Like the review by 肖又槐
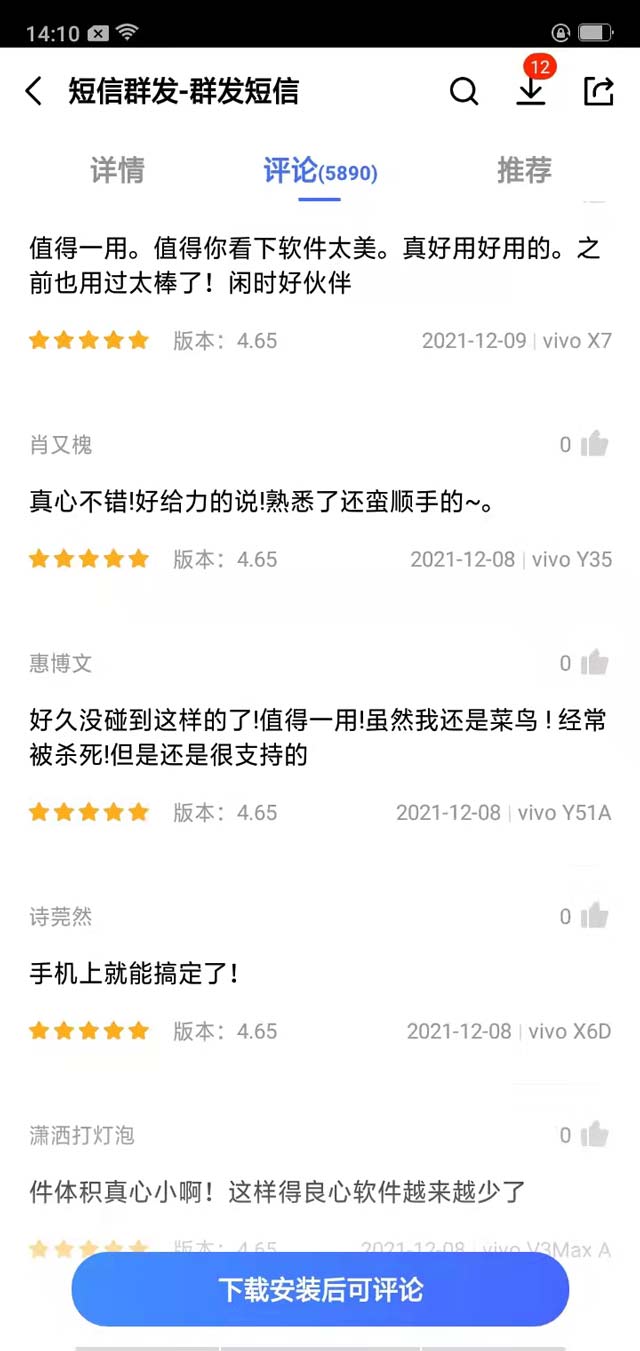The height and width of the screenshot is (1351, 640). click(594, 444)
